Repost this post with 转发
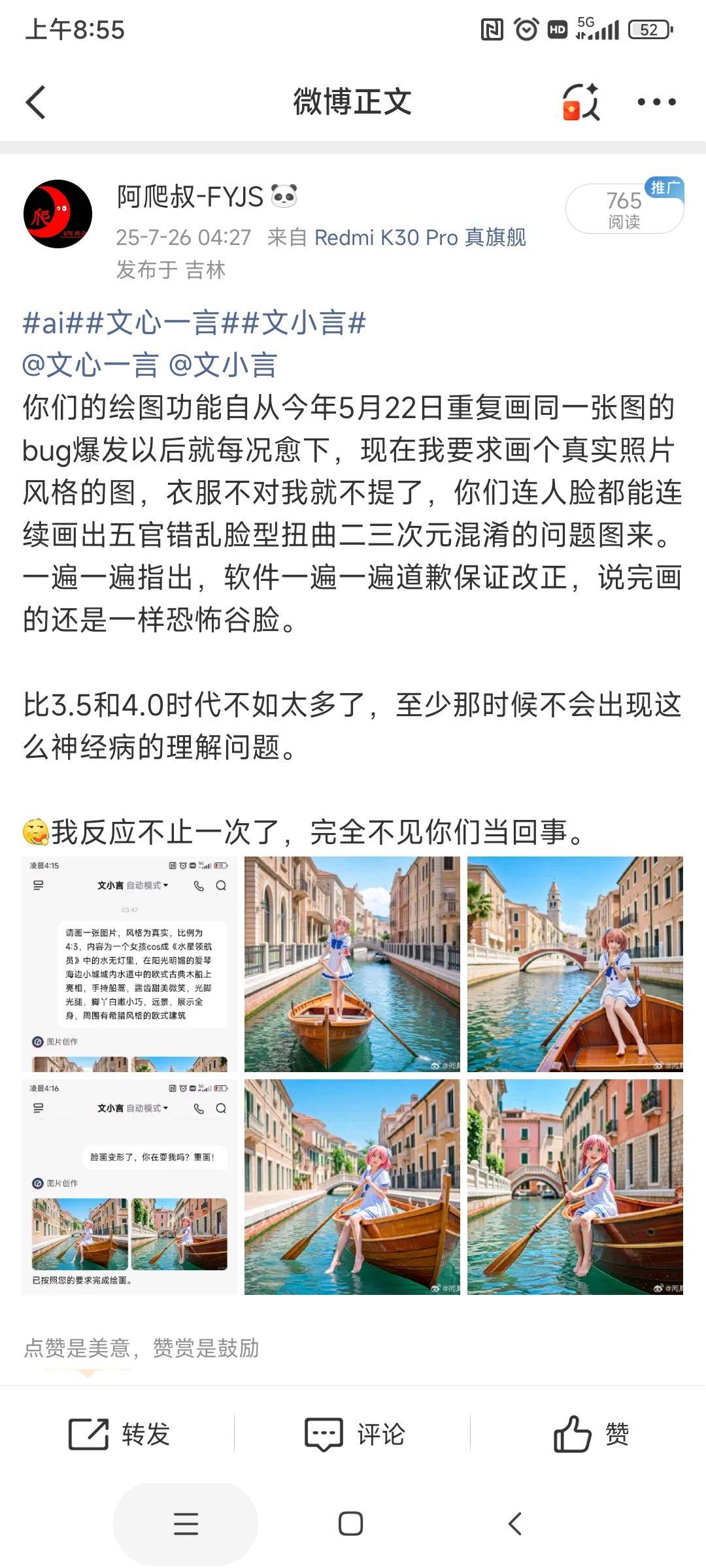This screenshot has width=706, height=1568. (119, 1434)
